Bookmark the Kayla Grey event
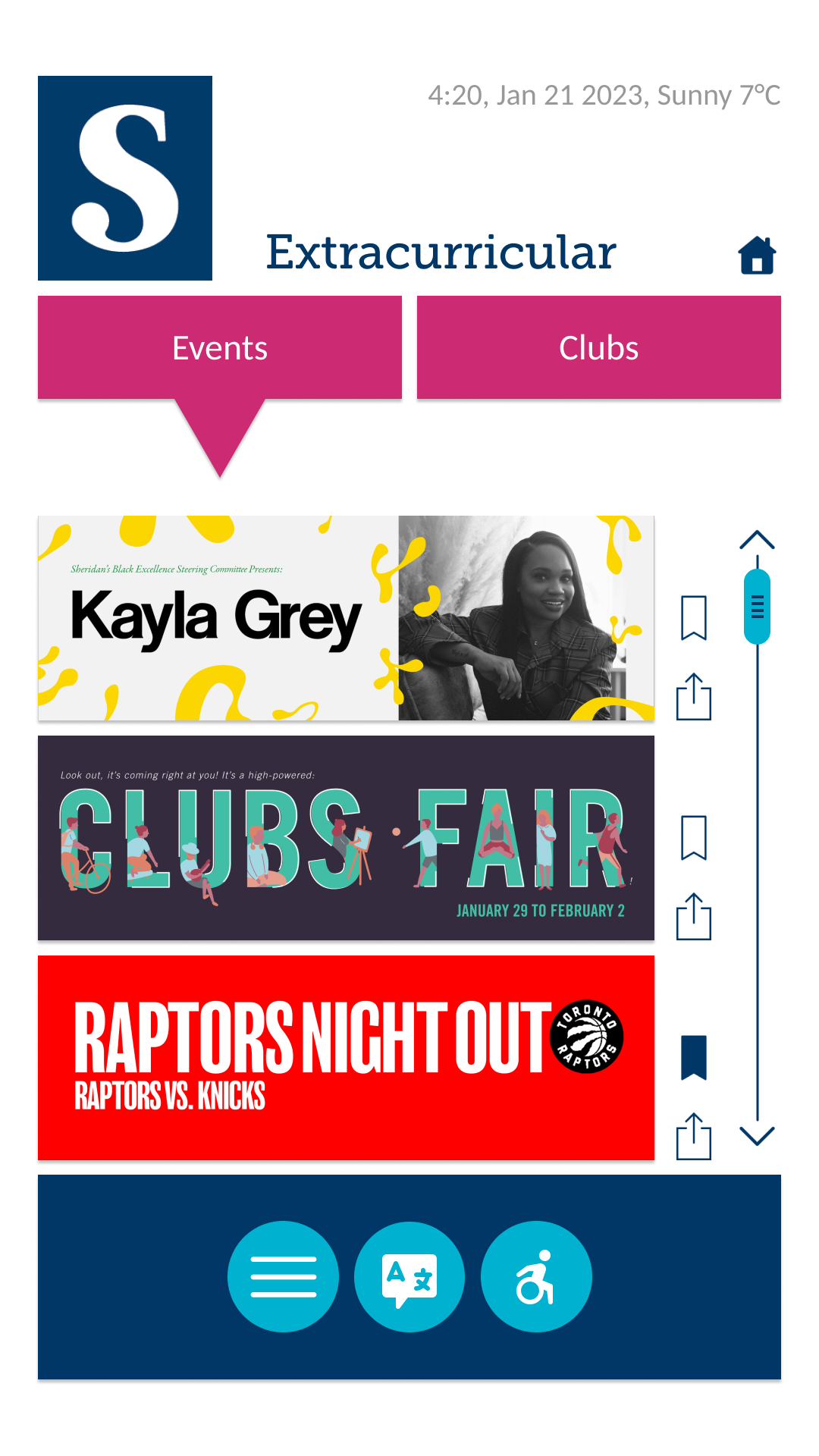The height and width of the screenshot is (1456, 819). pyautogui.click(x=693, y=618)
